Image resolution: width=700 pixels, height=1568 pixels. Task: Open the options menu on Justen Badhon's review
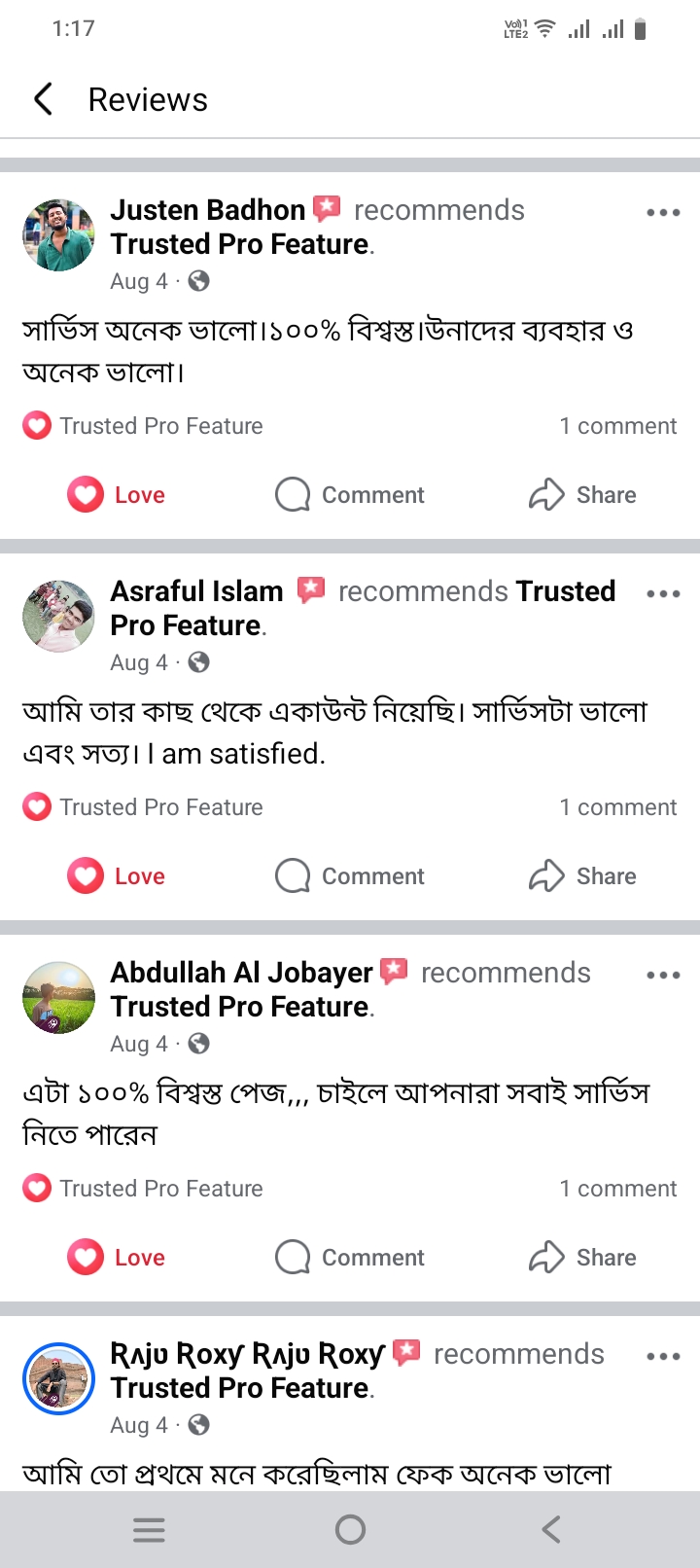click(663, 212)
